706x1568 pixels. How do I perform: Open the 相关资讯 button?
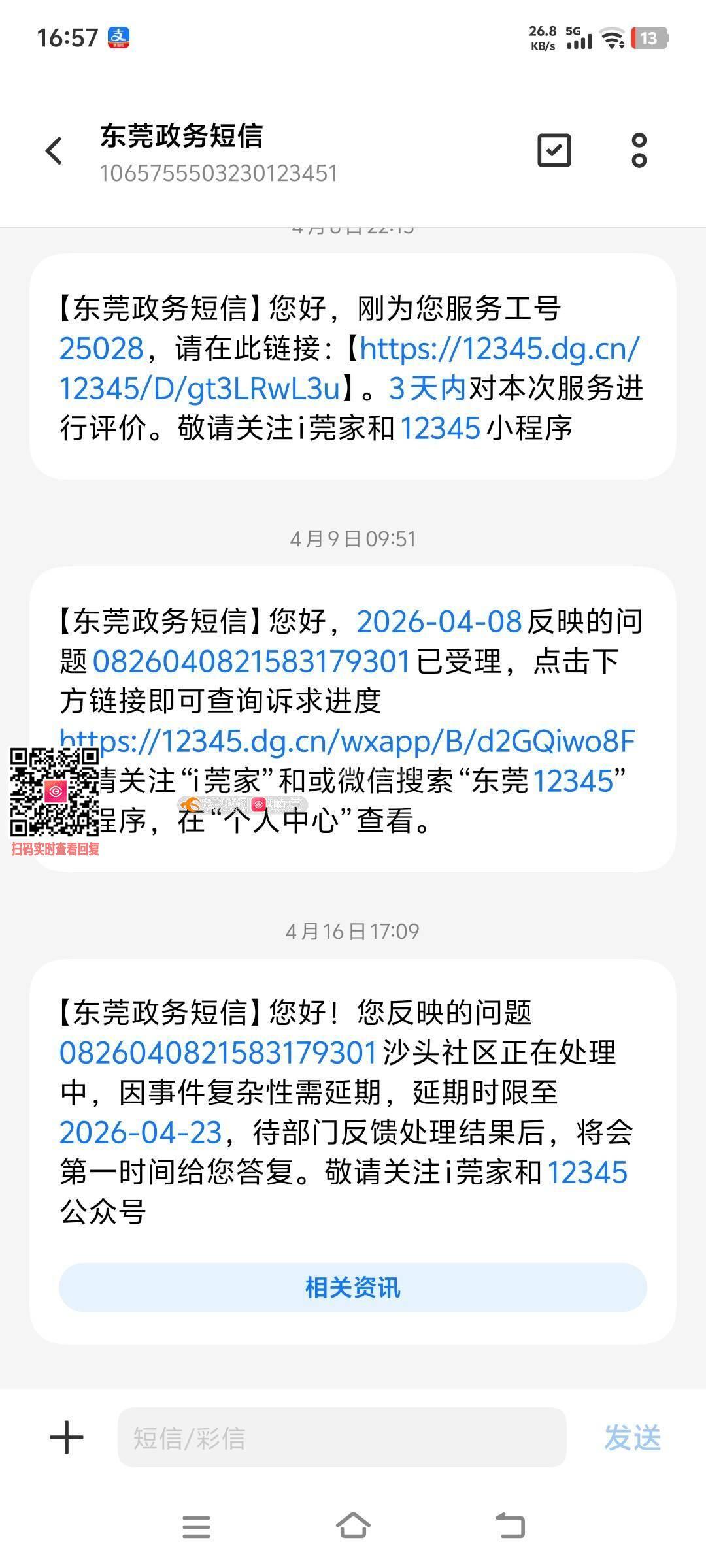pos(352,1288)
